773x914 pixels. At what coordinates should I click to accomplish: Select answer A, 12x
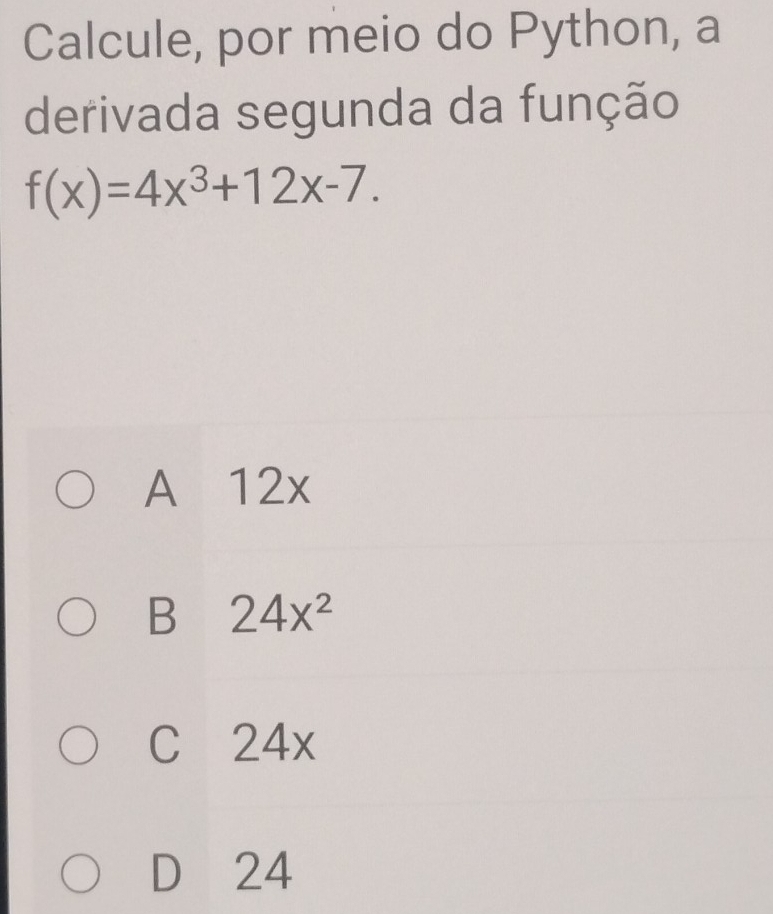click(75, 491)
